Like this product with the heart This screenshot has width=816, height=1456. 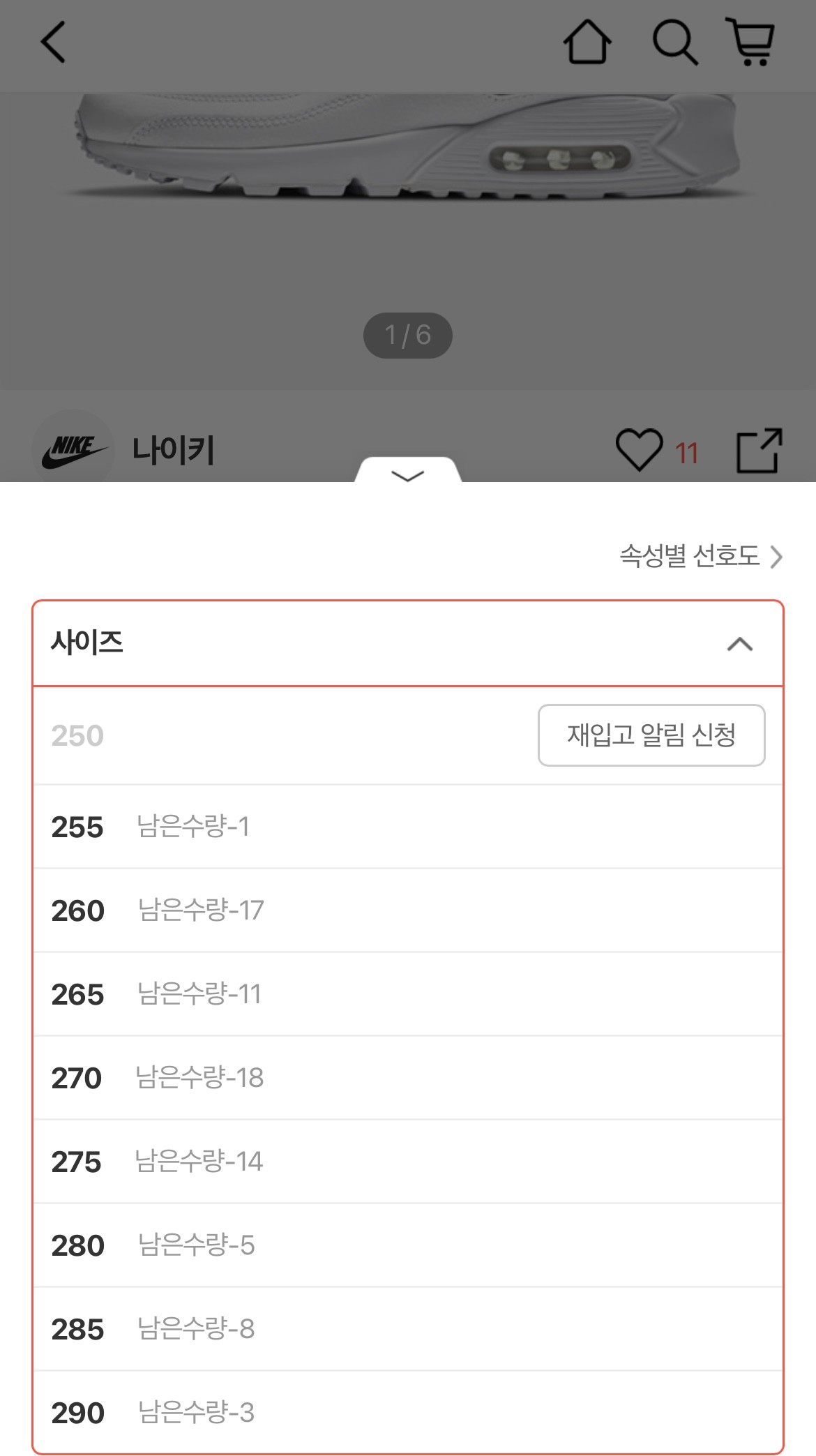point(639,450)
